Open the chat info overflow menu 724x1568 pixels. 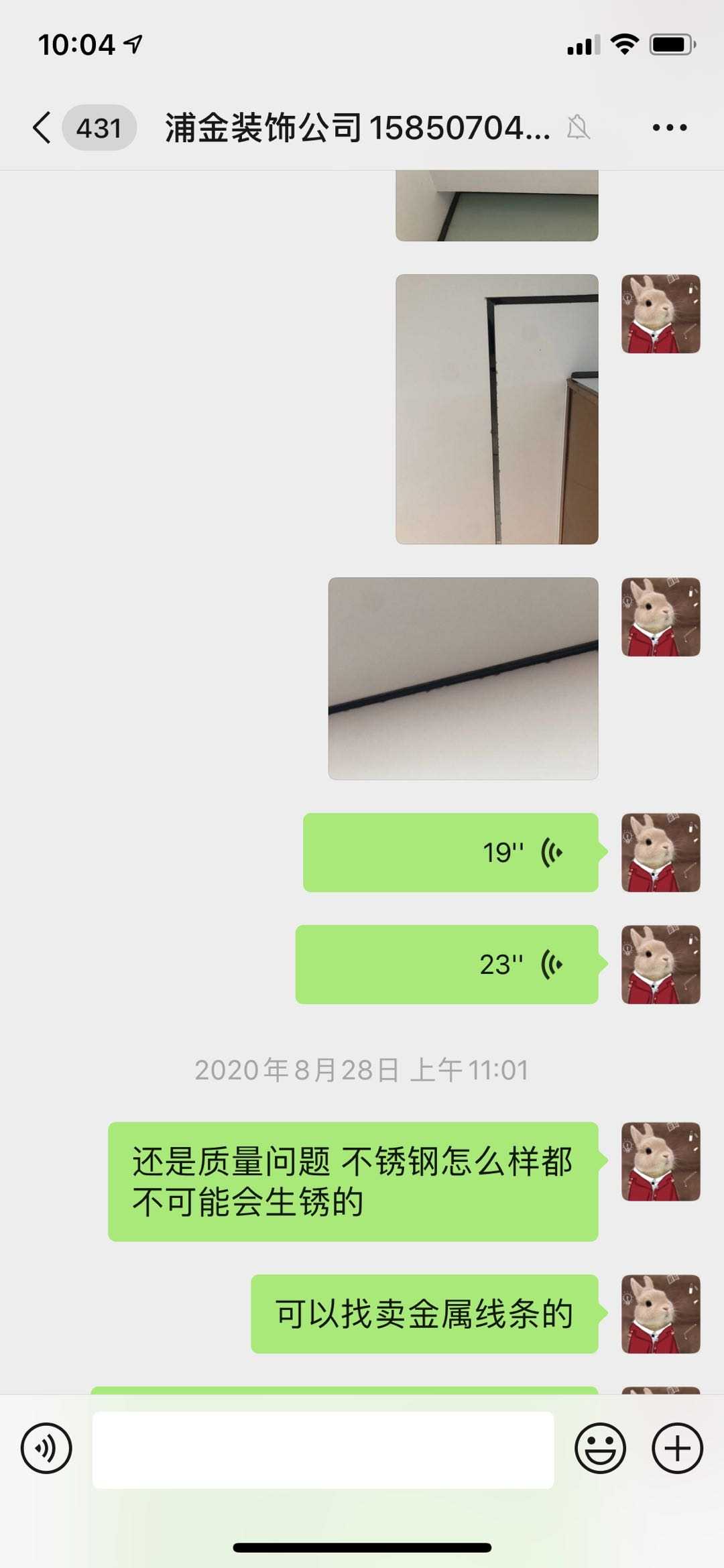(669, 127)
